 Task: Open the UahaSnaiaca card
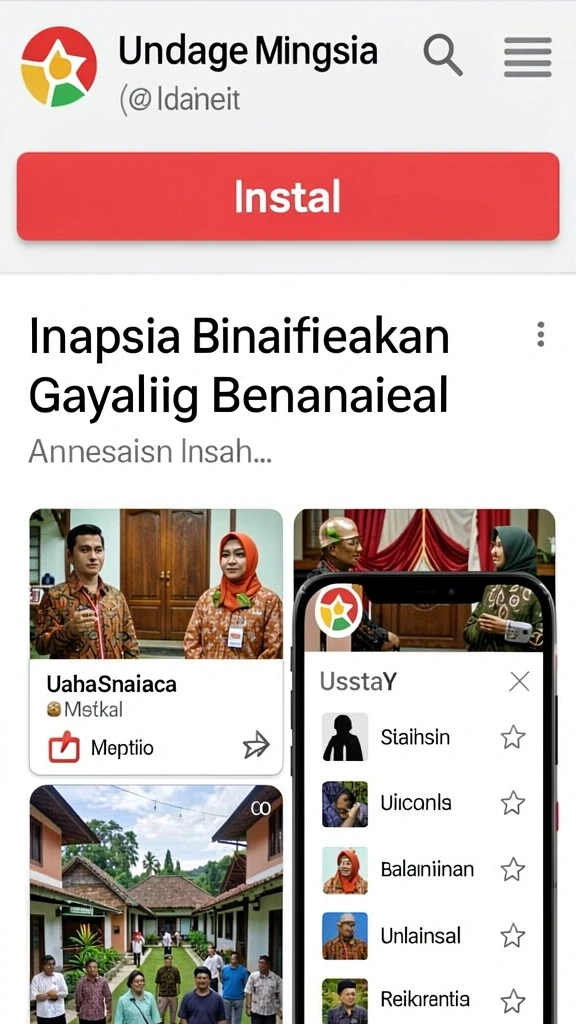coord(156,641)
